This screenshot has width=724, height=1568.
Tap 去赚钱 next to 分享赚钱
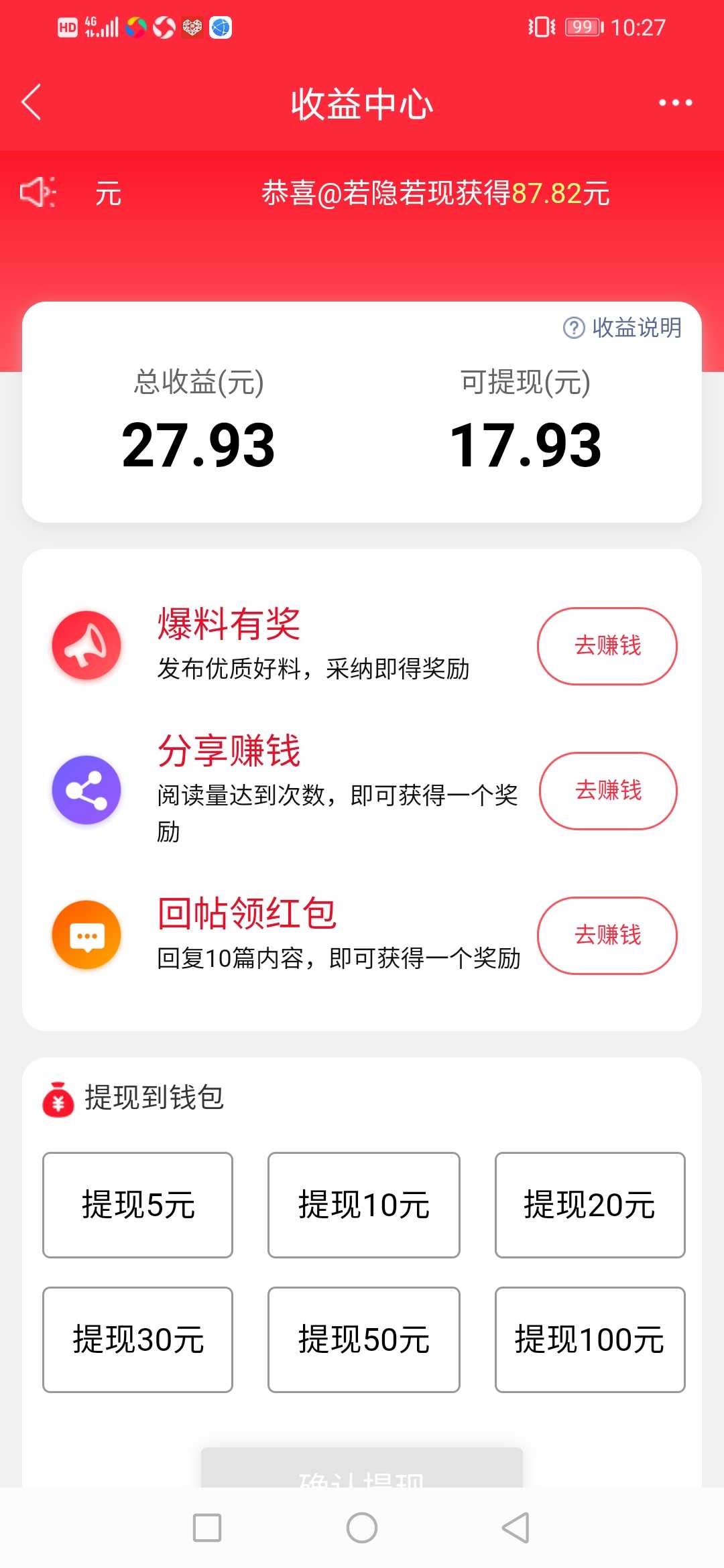tap(608, 791)
